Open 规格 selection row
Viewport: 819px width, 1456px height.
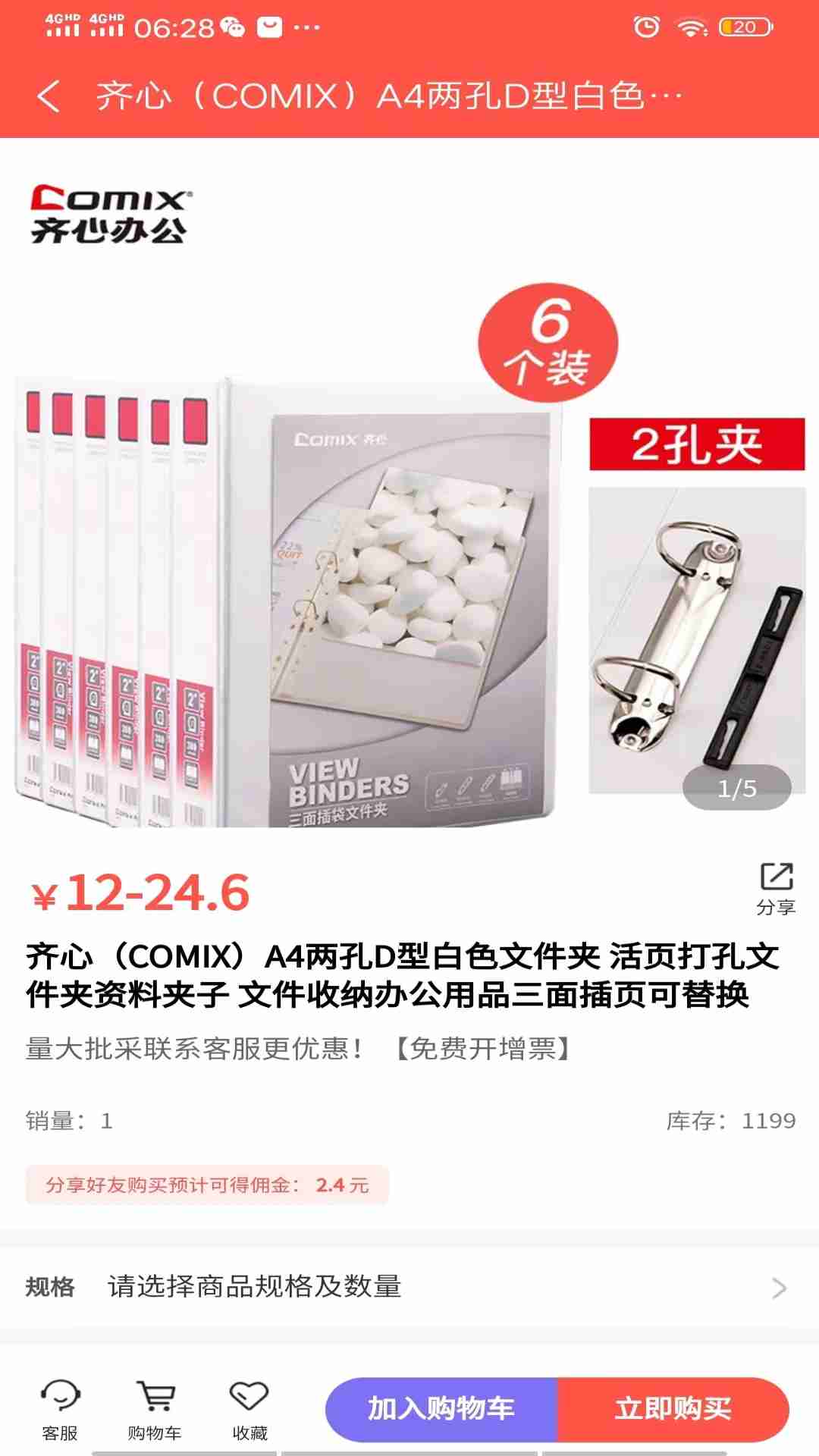point(409,1287)
